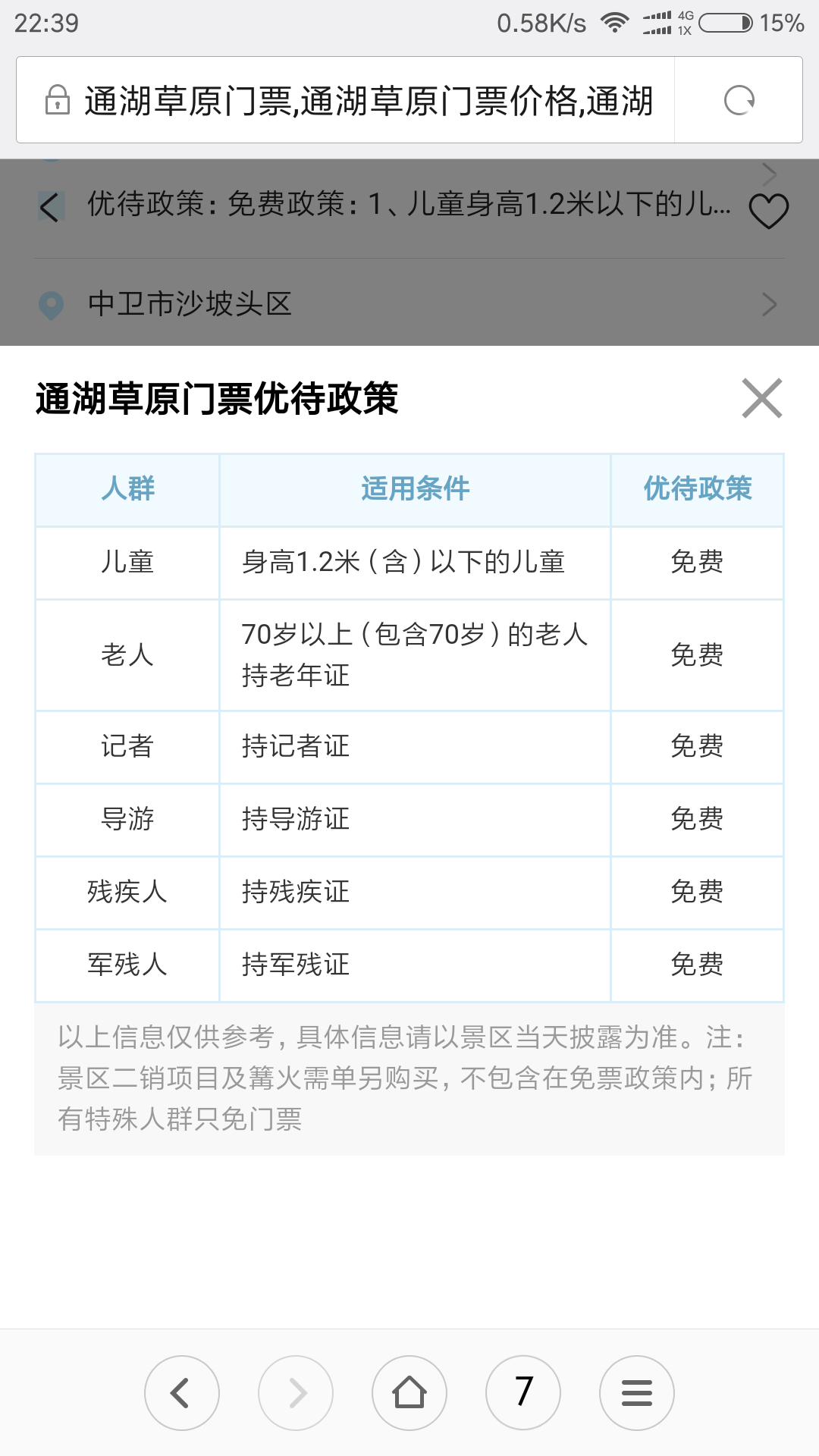Open the browser home page
The image size is (819, 1456).
[x=409, y=1393]
